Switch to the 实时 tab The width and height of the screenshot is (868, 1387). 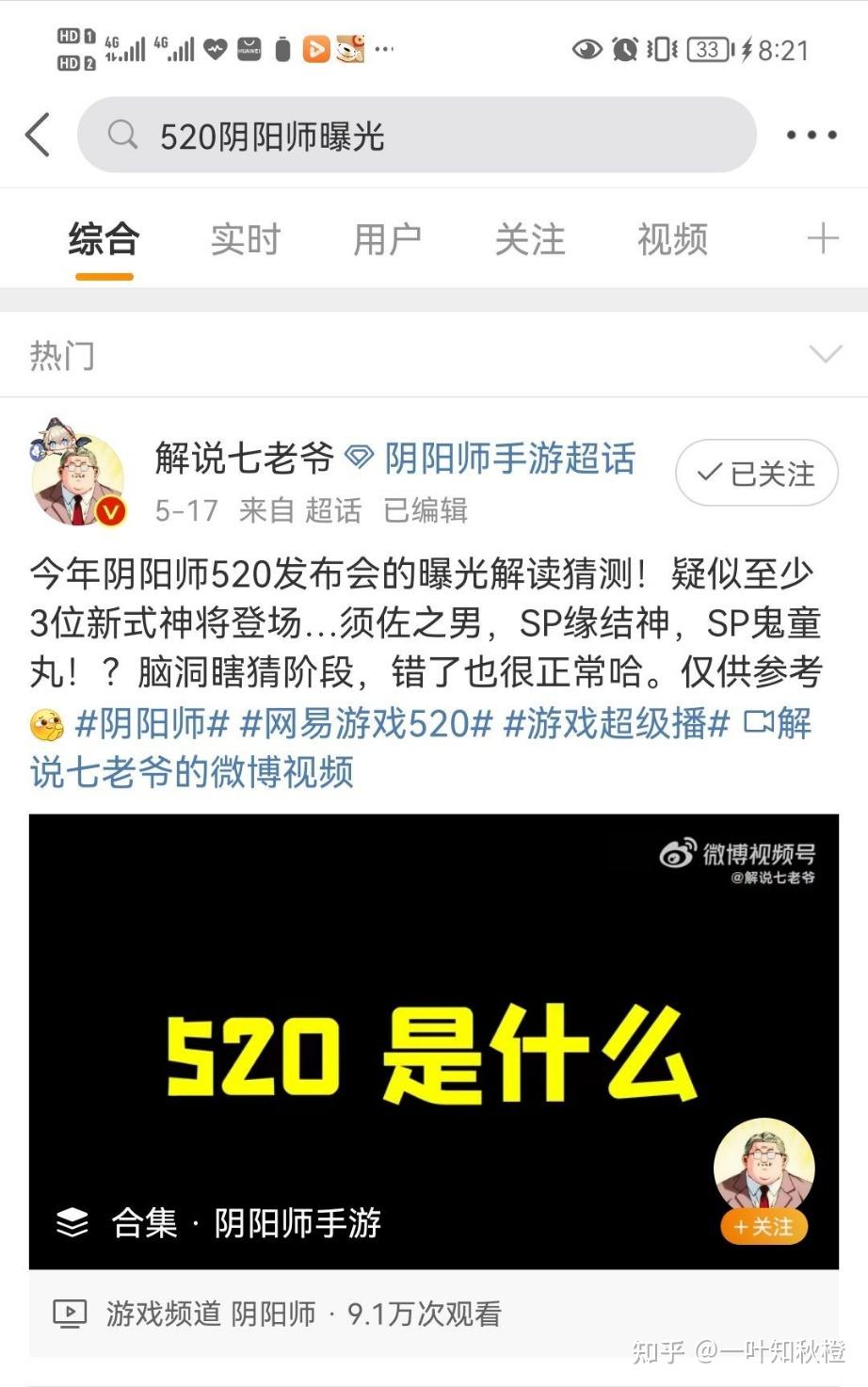pyautogui.click(x=245, y=239)
